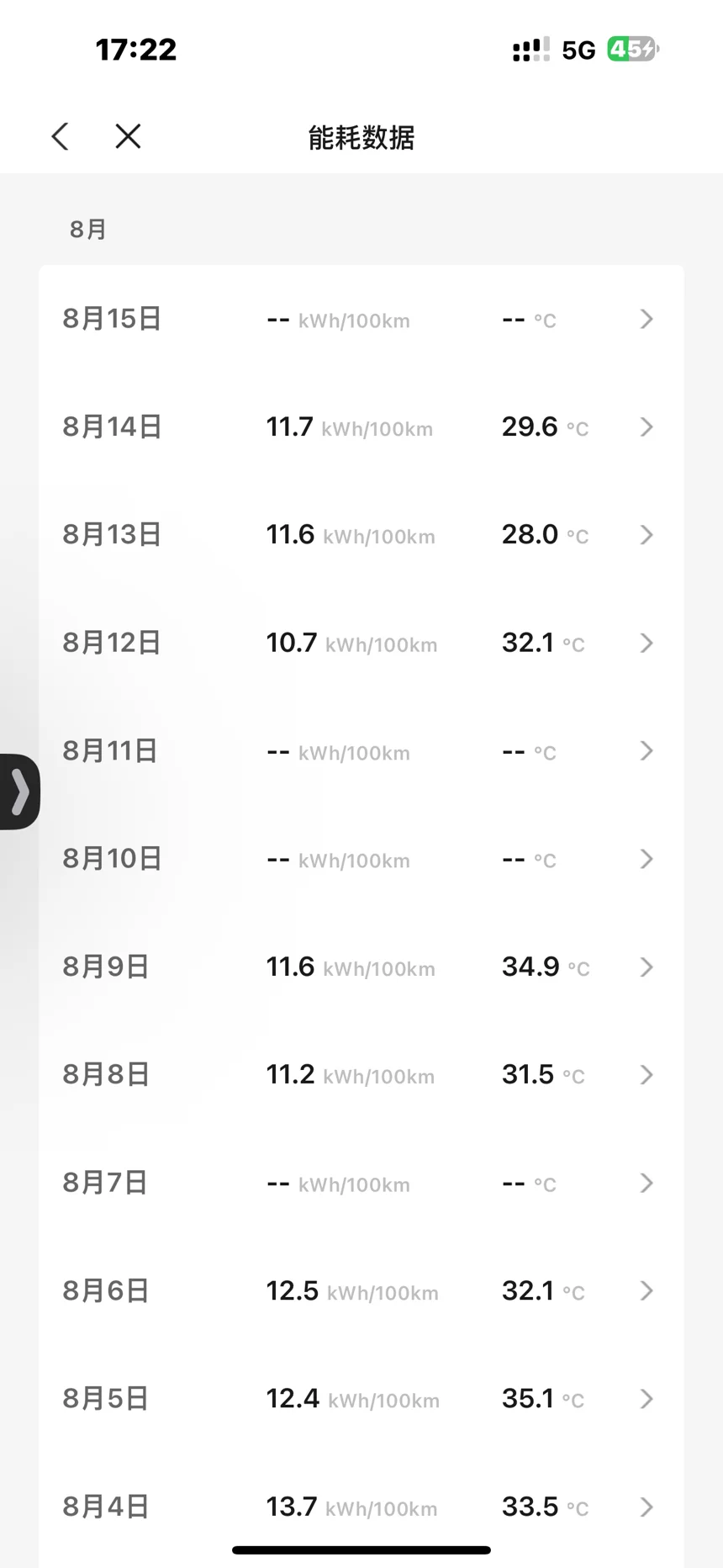The height and width of the screenshot is (1568, 723).
Task: Tap the 8月10日 row
Action: click(361, 858)
